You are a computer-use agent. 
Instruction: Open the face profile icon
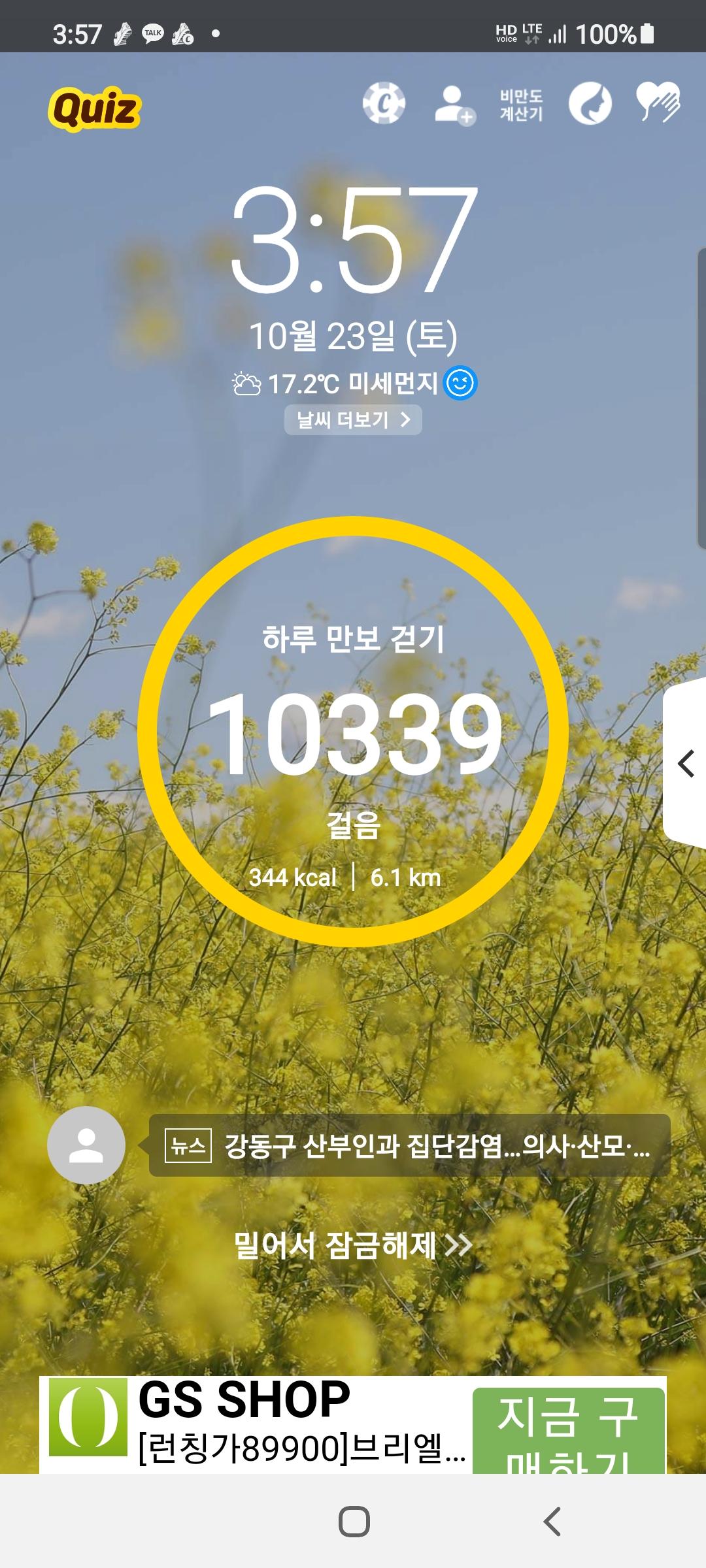pos(590,104)
